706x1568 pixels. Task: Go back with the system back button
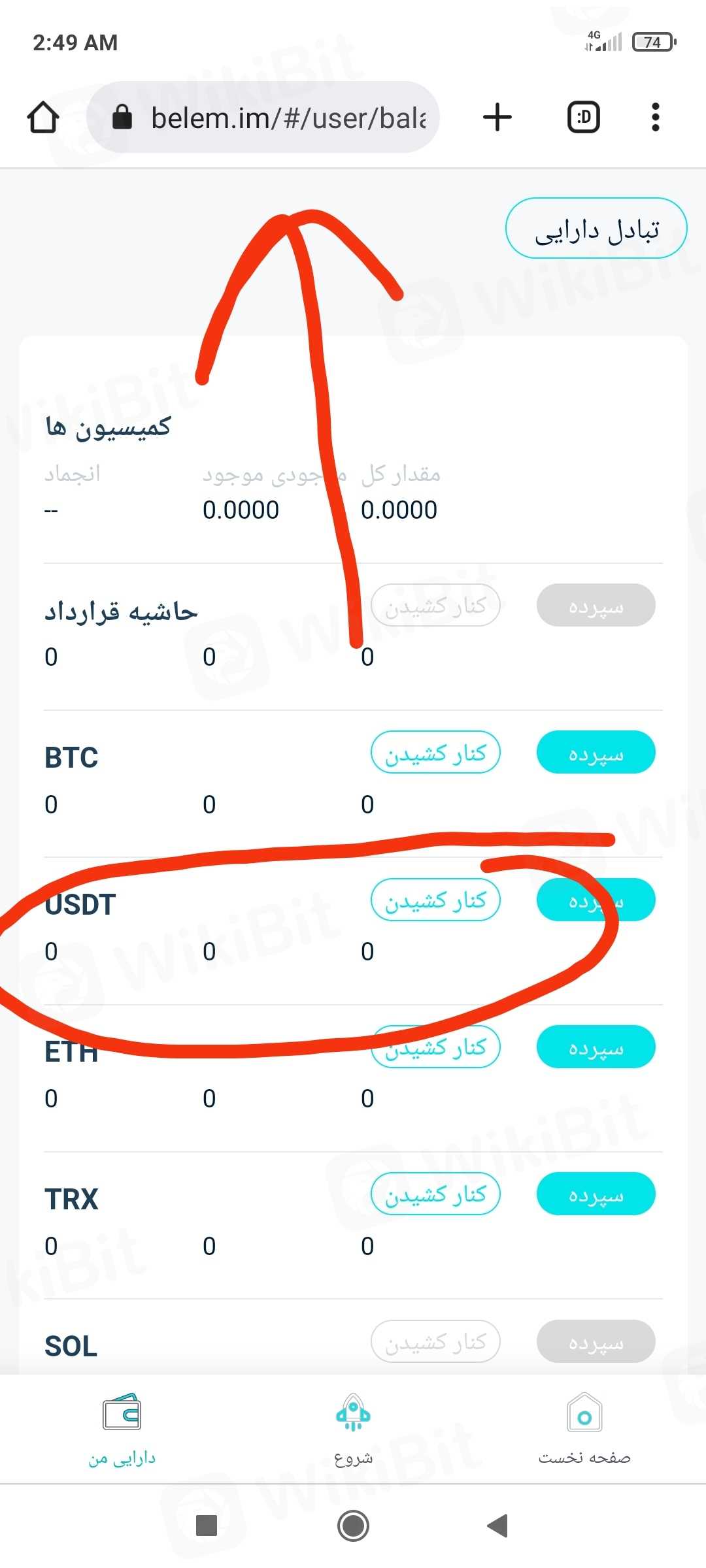(x=498, y=1526)
